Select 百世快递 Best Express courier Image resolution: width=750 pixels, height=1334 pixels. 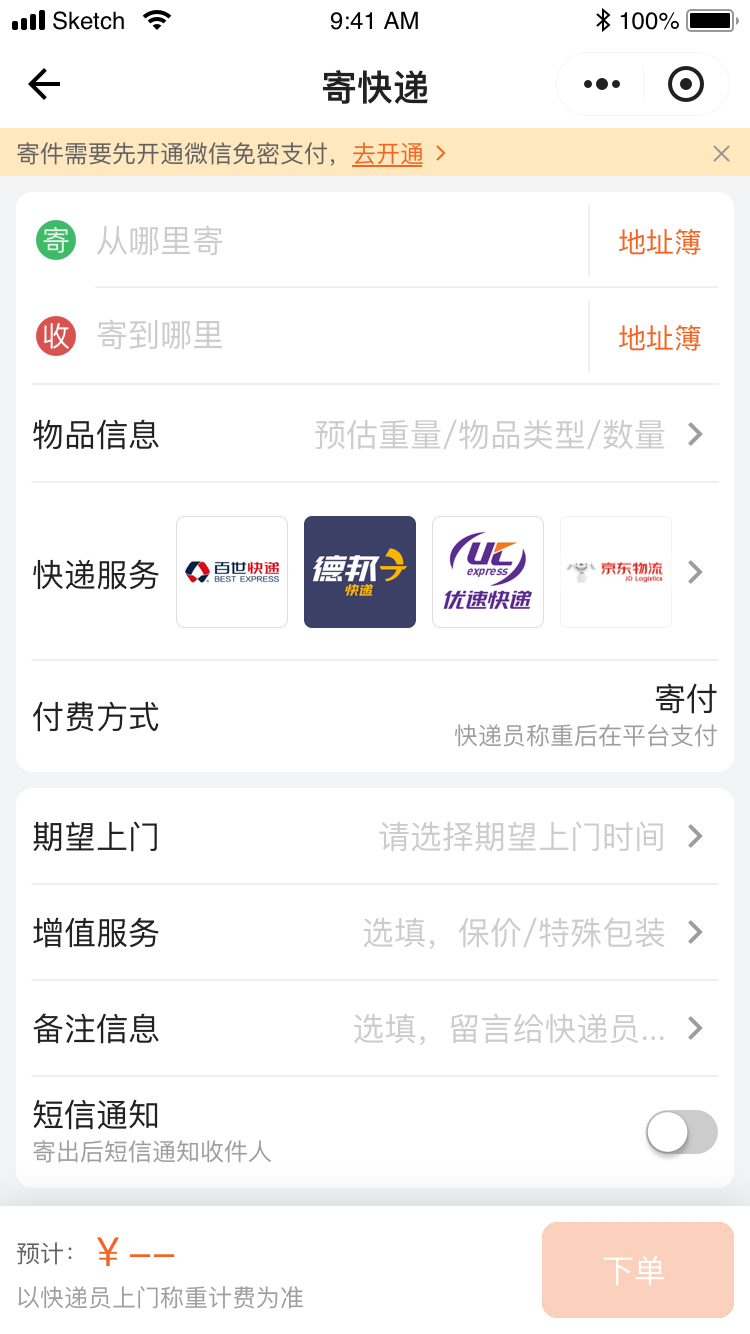pos(232,572)
